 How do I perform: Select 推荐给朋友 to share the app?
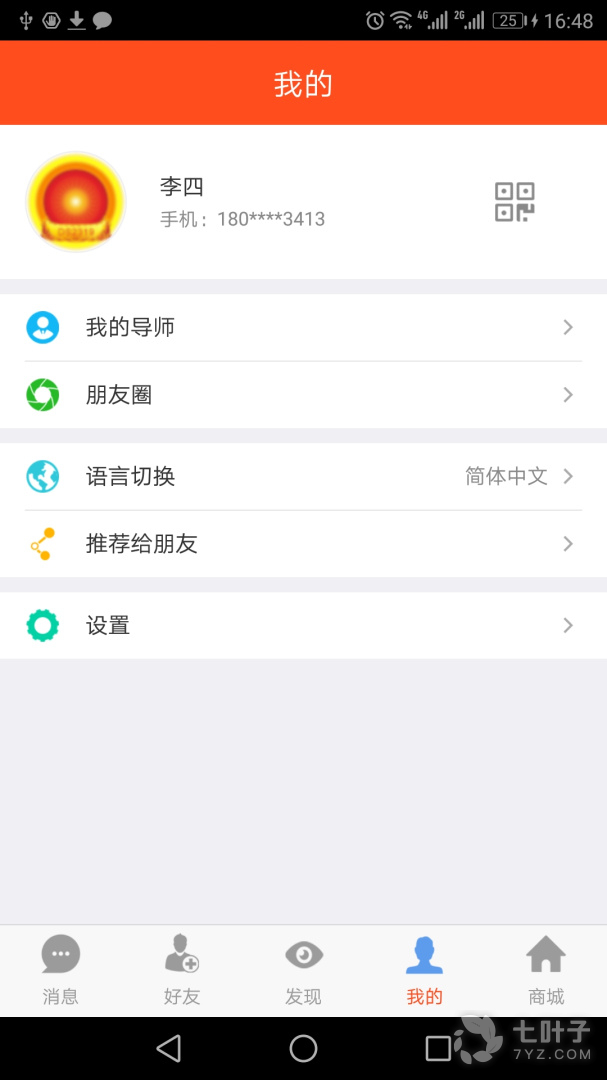[303, 544]
